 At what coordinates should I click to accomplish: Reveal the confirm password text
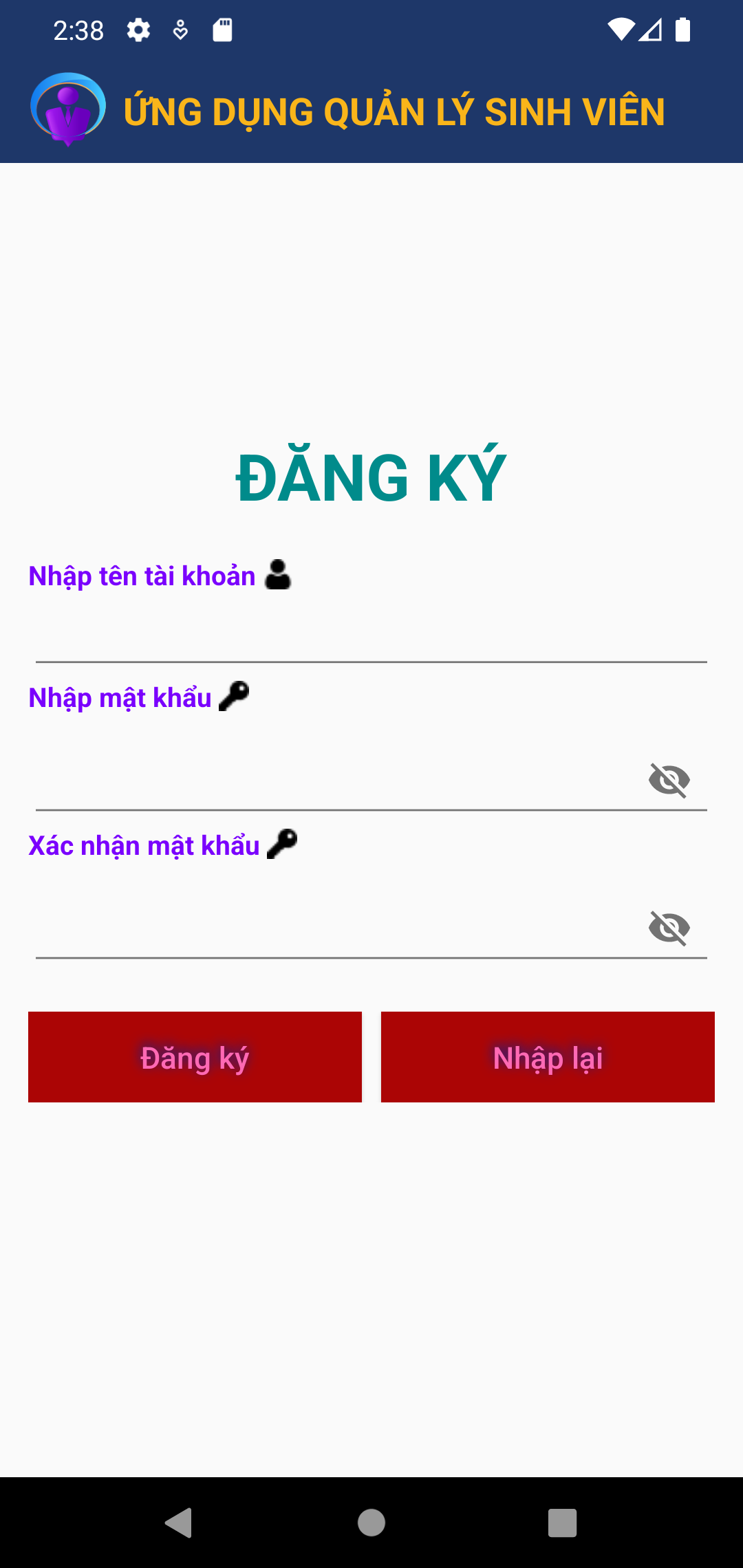669,928
